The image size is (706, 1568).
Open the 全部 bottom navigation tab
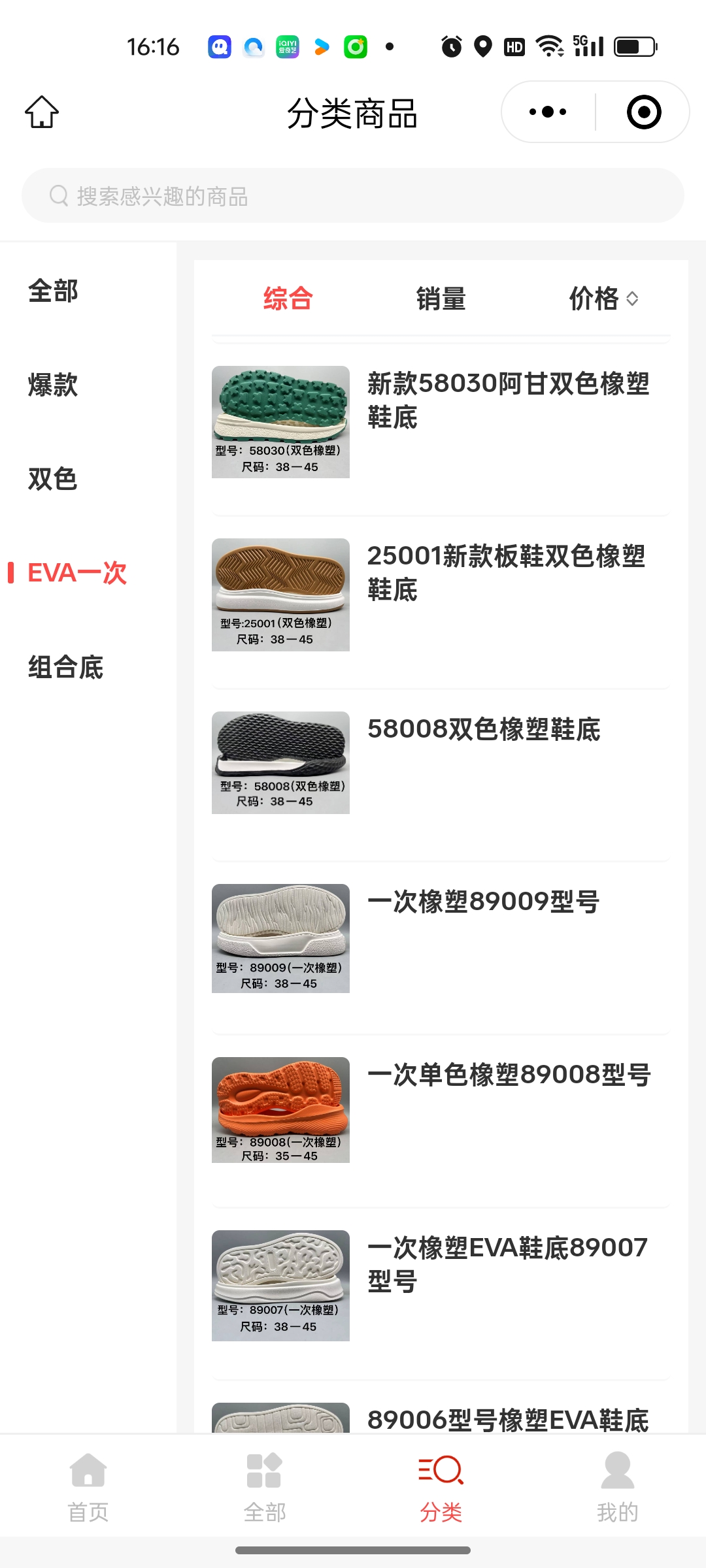point(265,1483)
